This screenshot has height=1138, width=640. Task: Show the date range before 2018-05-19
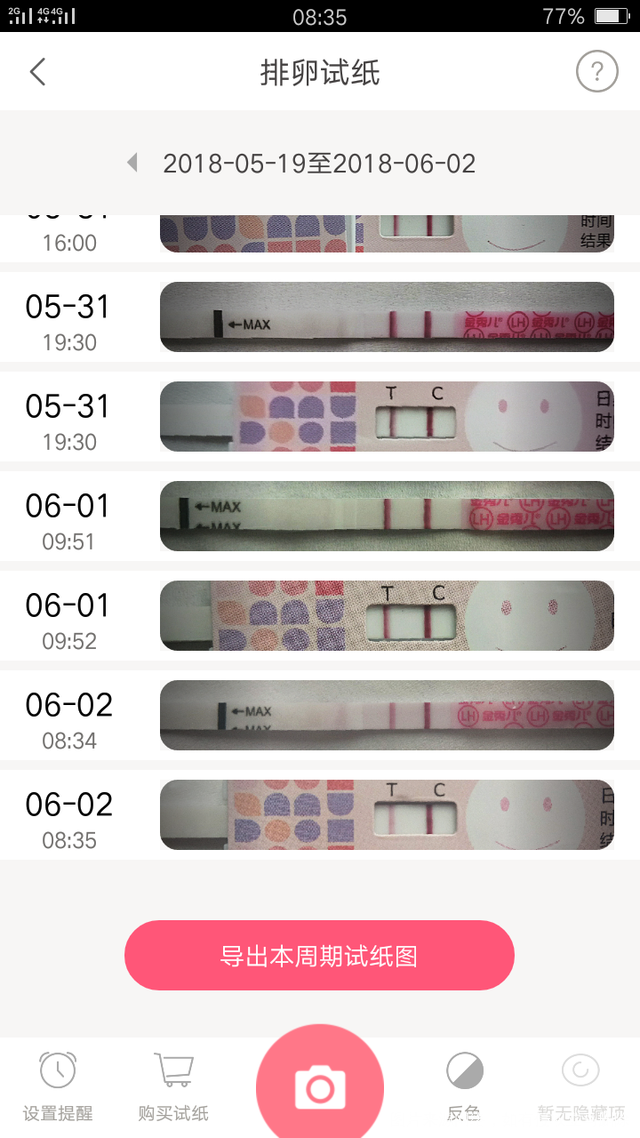132,163
